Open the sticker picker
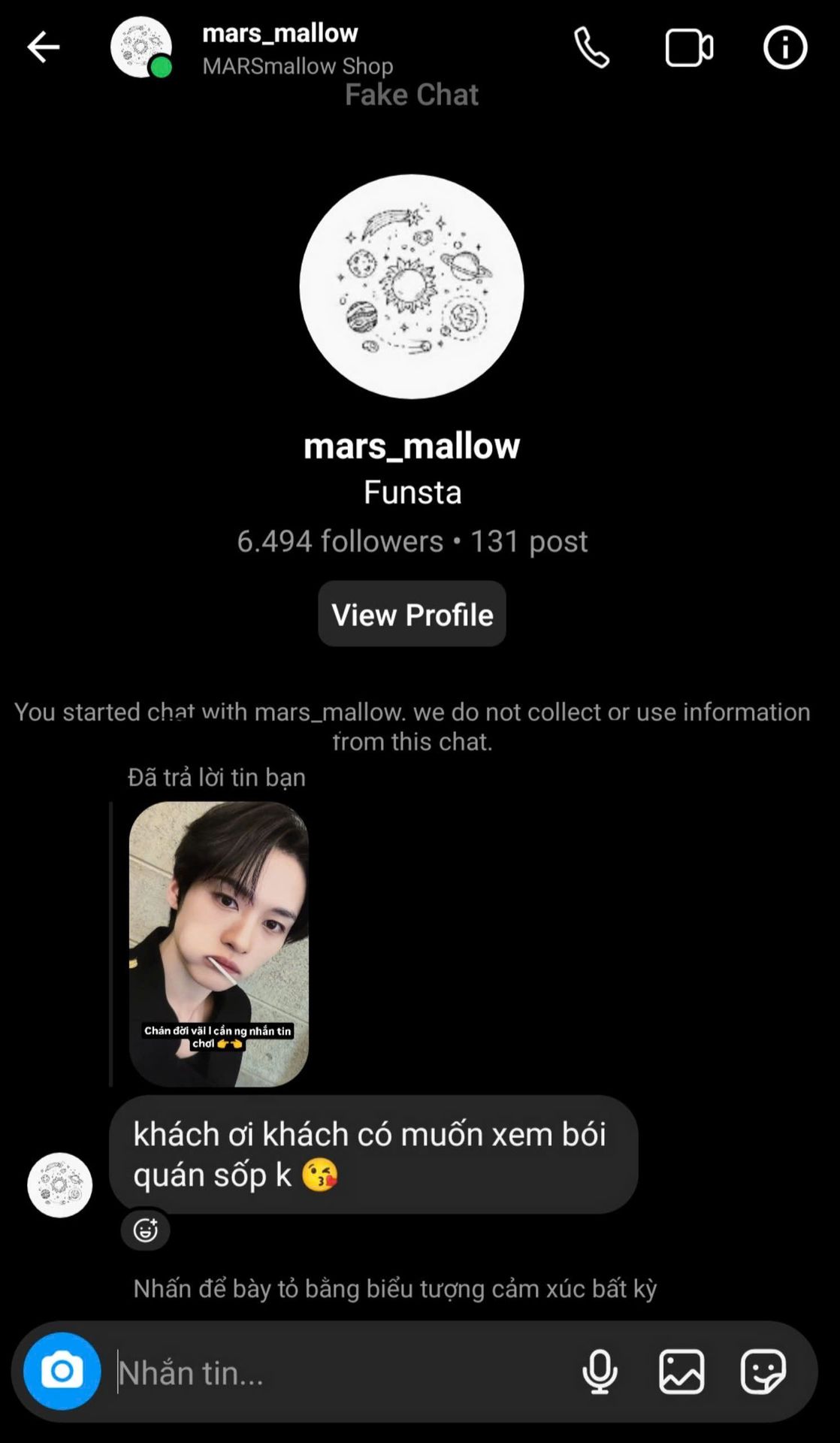 tap(763, 1372)
